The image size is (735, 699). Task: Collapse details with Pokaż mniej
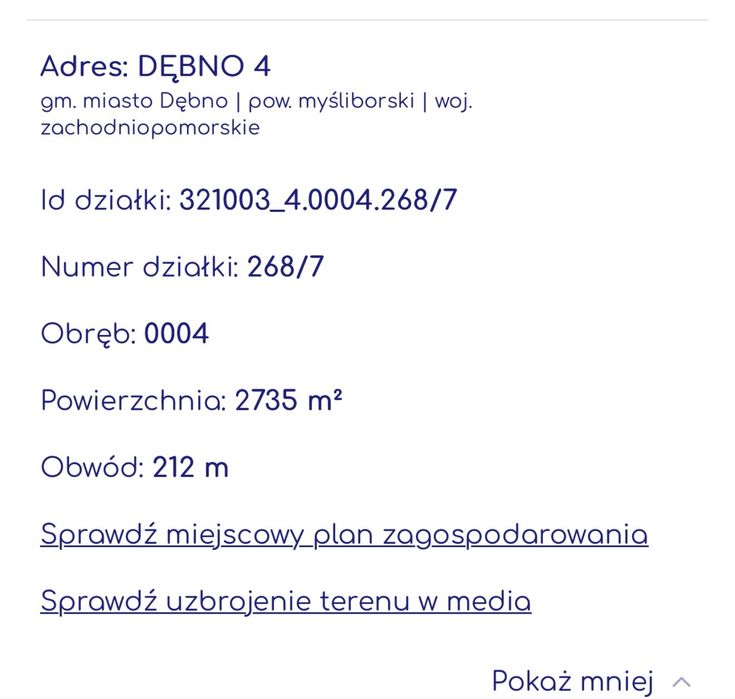tap(592, 681)
